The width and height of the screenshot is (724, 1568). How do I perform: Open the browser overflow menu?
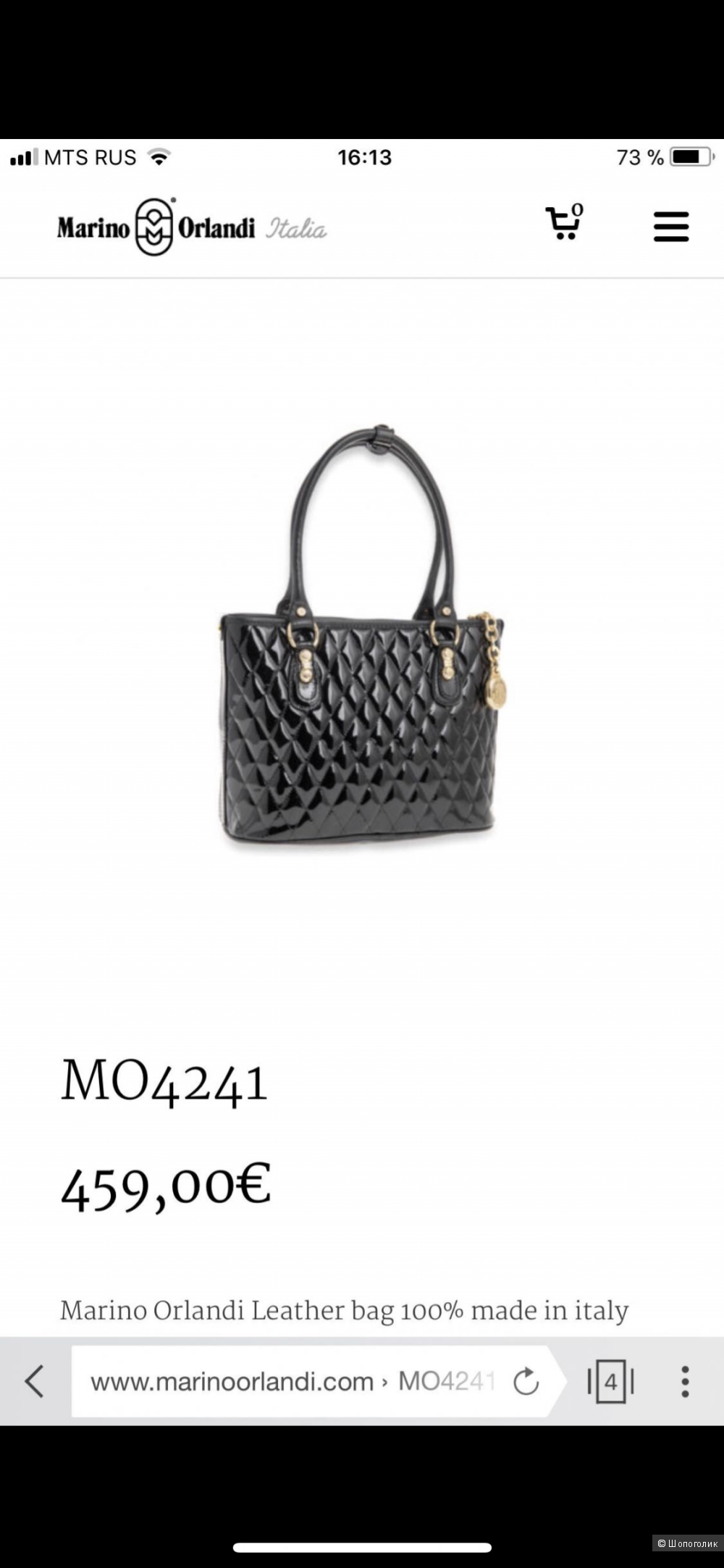pyautogui.click(x=685, y=1381)
